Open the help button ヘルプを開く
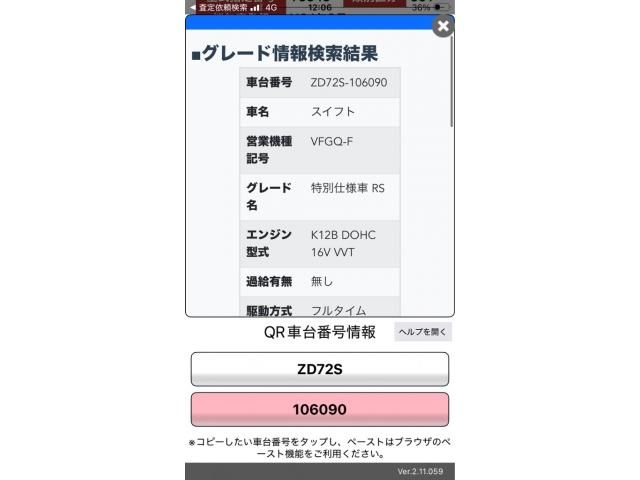 [422, 332]
